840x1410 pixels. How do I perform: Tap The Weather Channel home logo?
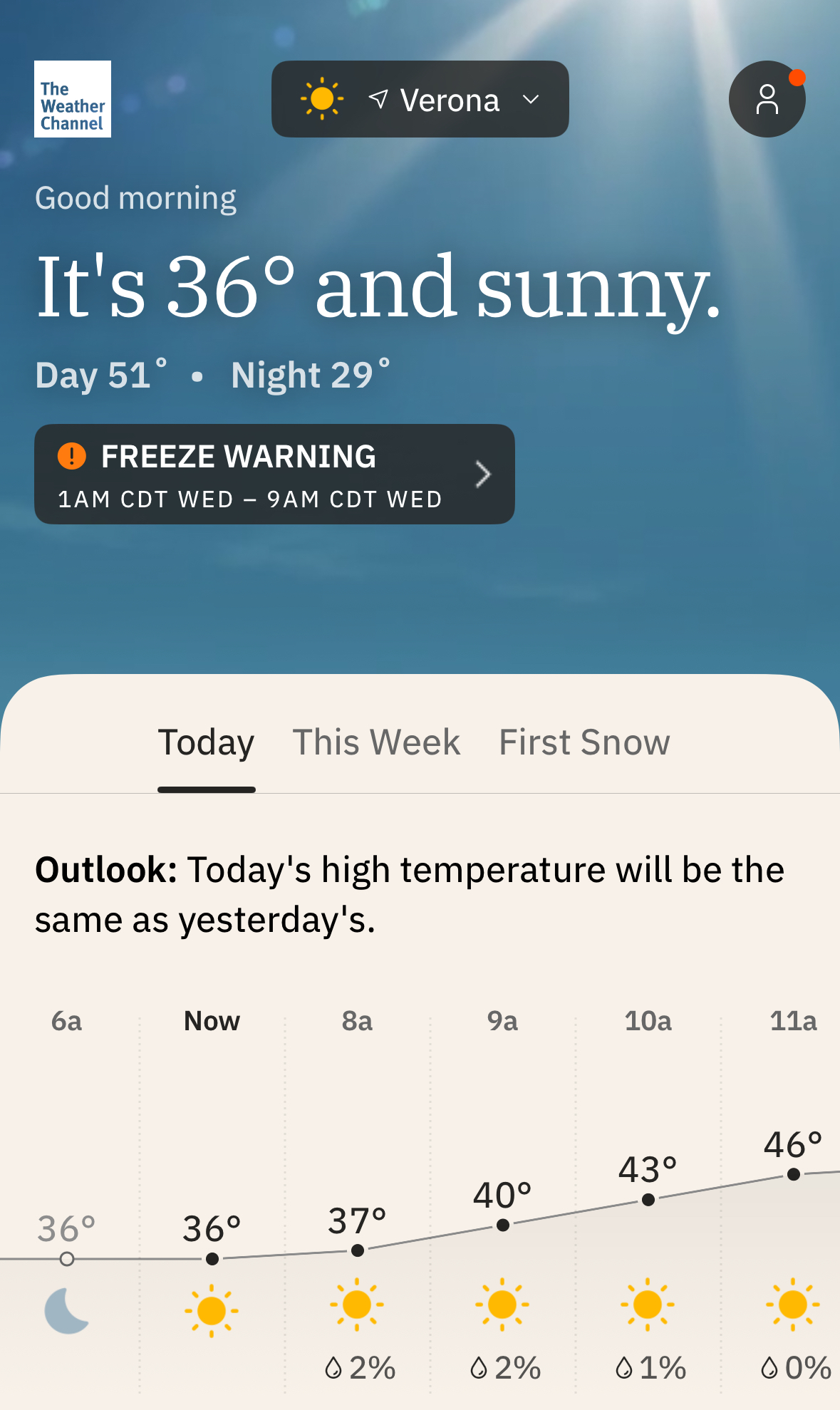[x=73, y=99]
